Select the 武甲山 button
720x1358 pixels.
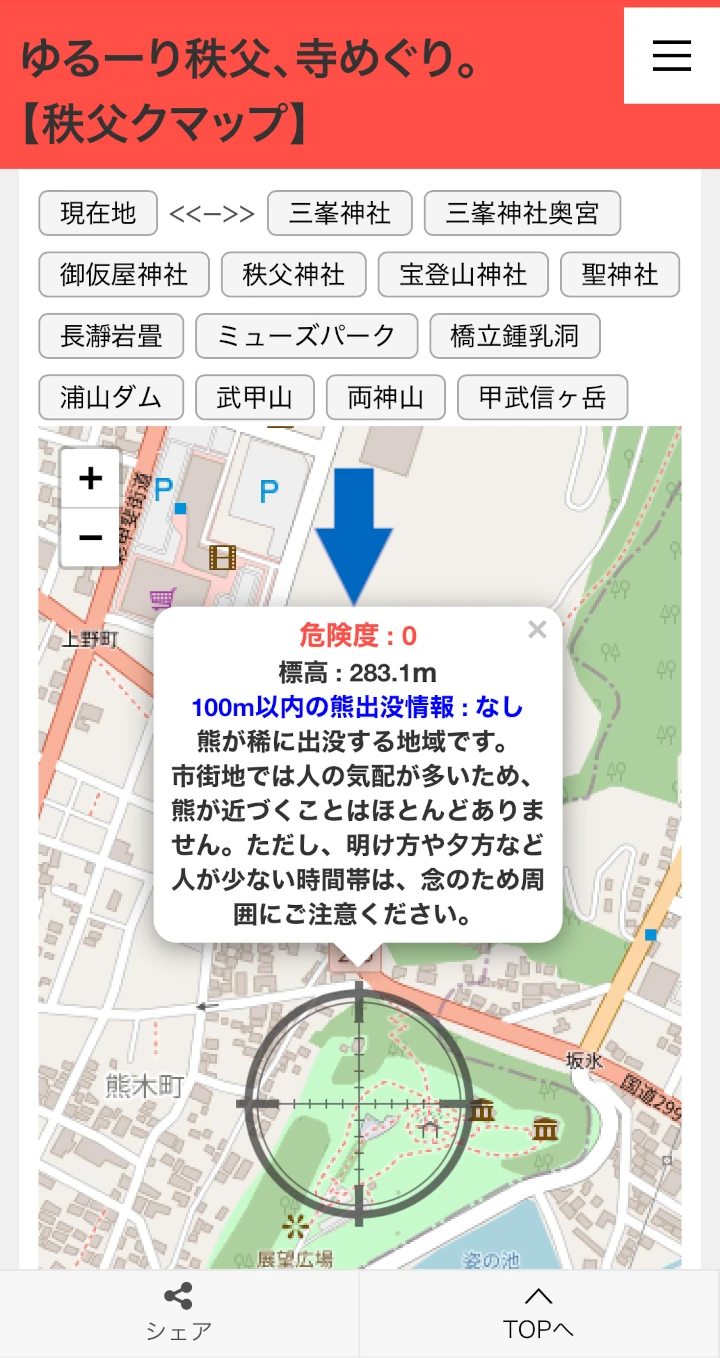point(255,397)
